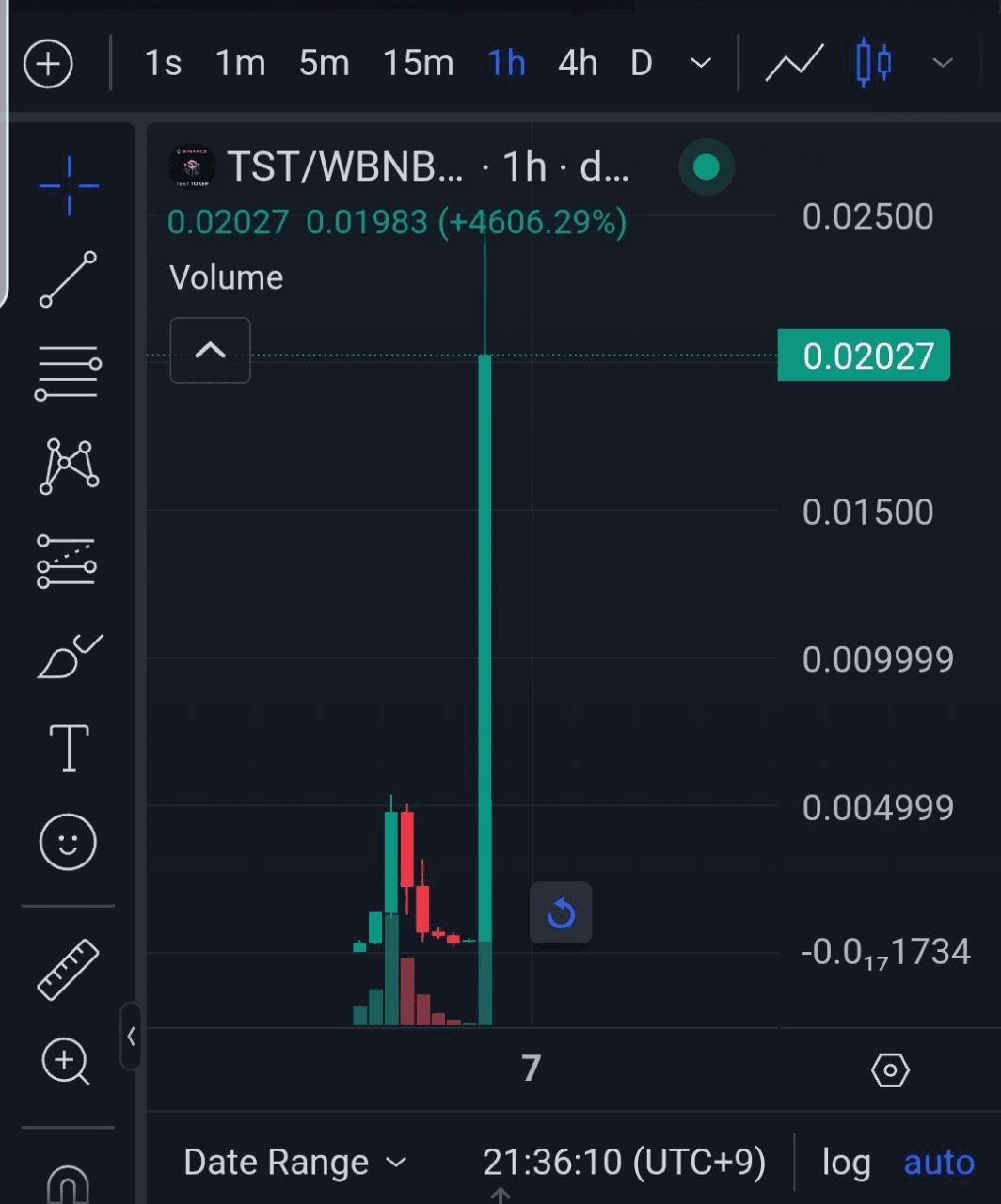Activate the ruler measure tool
Screen dimensions: 1001x1204
point(68,969)
